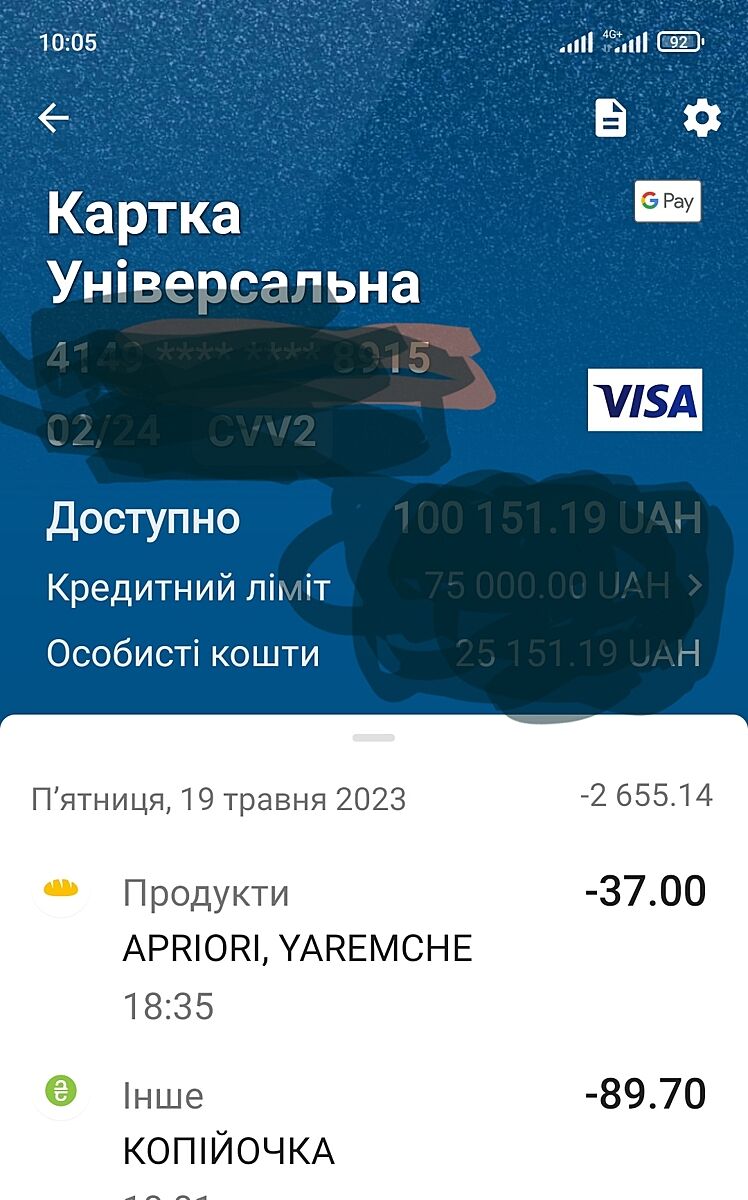Open Кредитний ліміт details
Image resolution: width=748 pixels, height=1200 pixels.
coord(374,587)
